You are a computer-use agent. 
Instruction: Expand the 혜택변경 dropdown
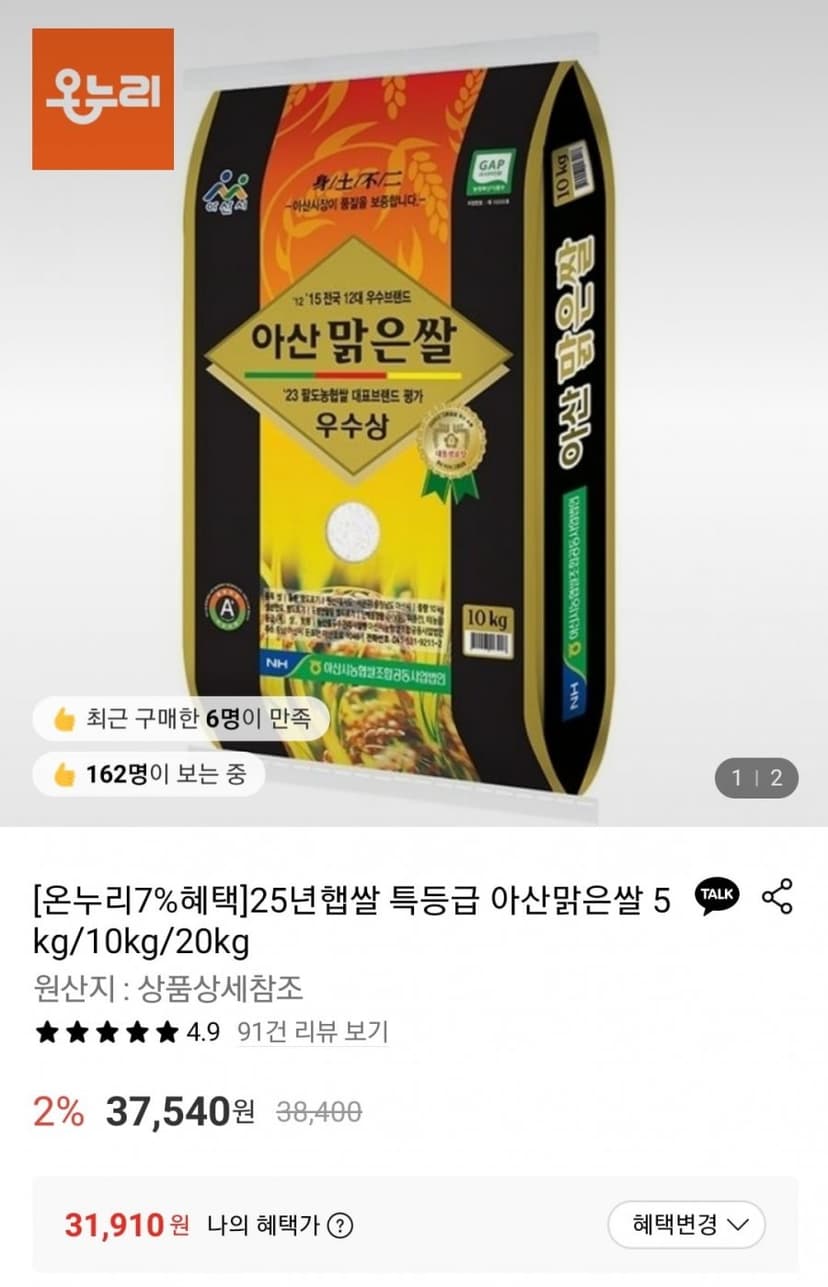coord(686,1225)
